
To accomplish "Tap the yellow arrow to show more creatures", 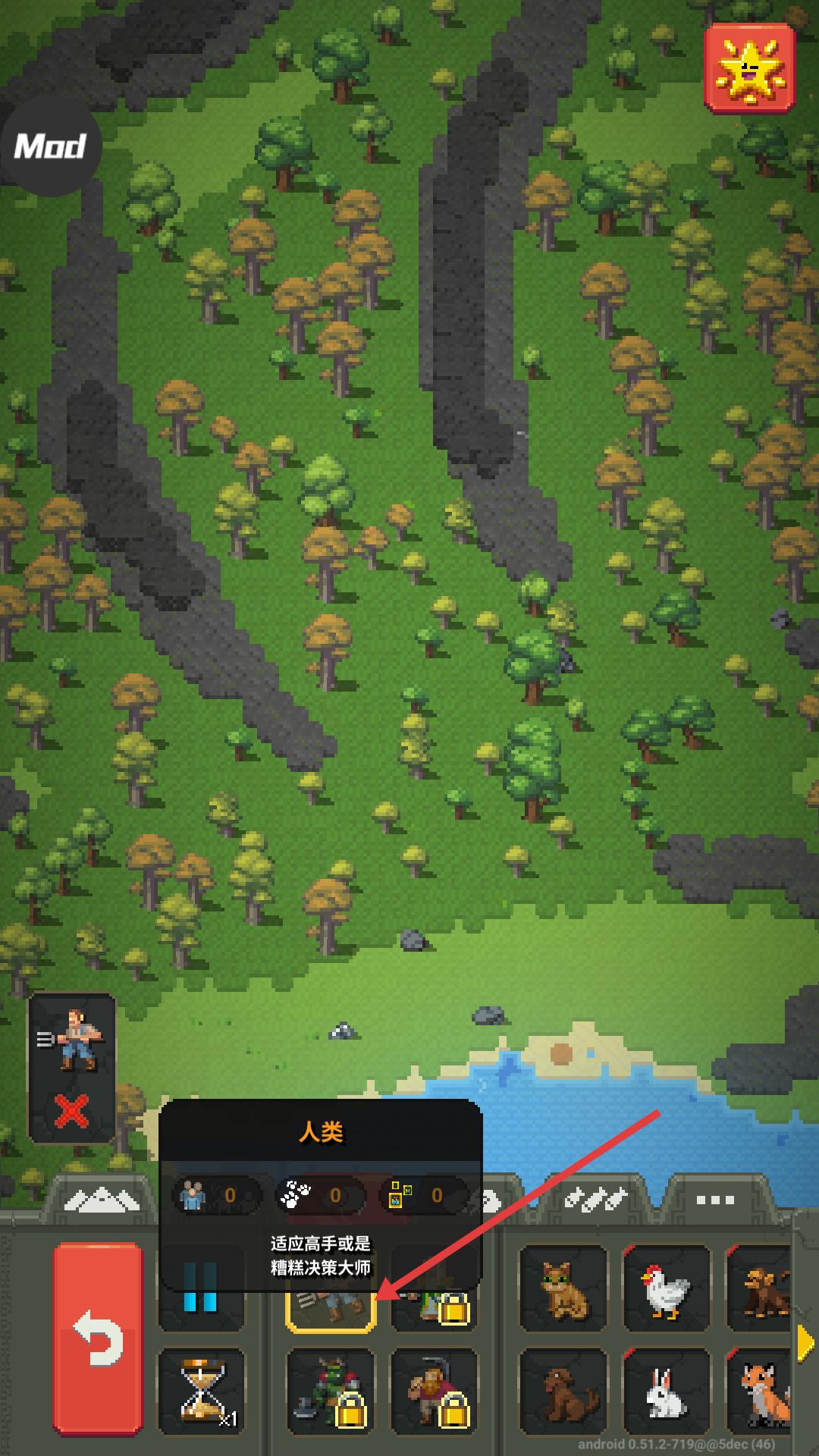I will [x=805, y=1342].
